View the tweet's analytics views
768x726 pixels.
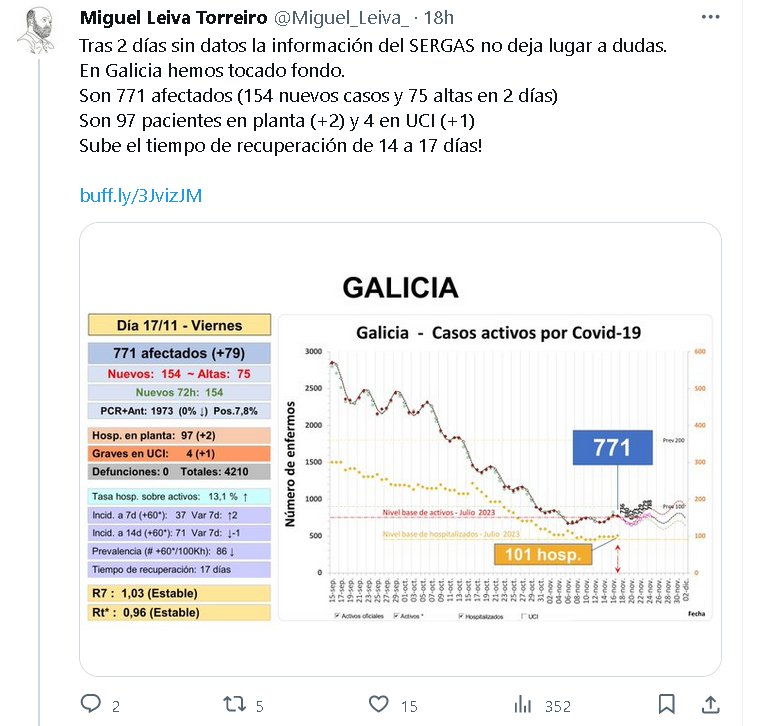tap(523, 705)
